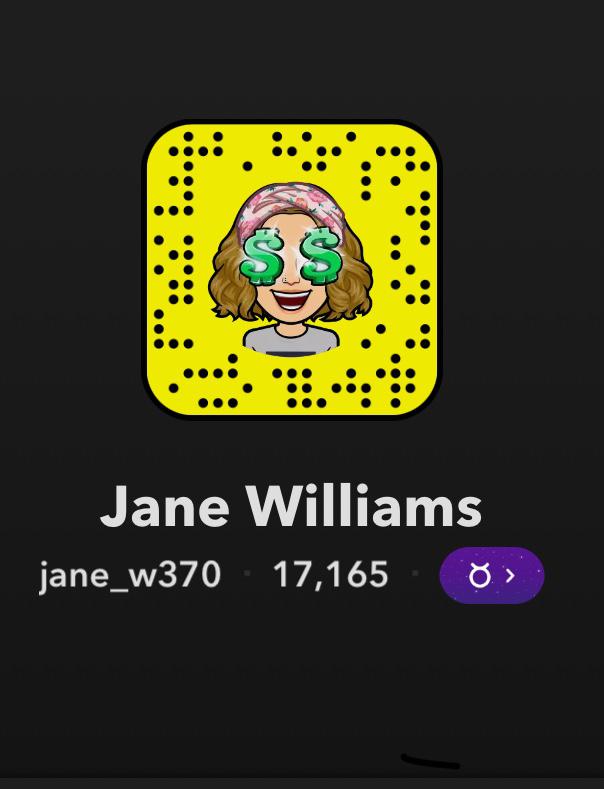Image resolution: width=604 pixels, height=789 pixels.
Task: Open the Taurus zodiac badge
Action: [491, 575]
